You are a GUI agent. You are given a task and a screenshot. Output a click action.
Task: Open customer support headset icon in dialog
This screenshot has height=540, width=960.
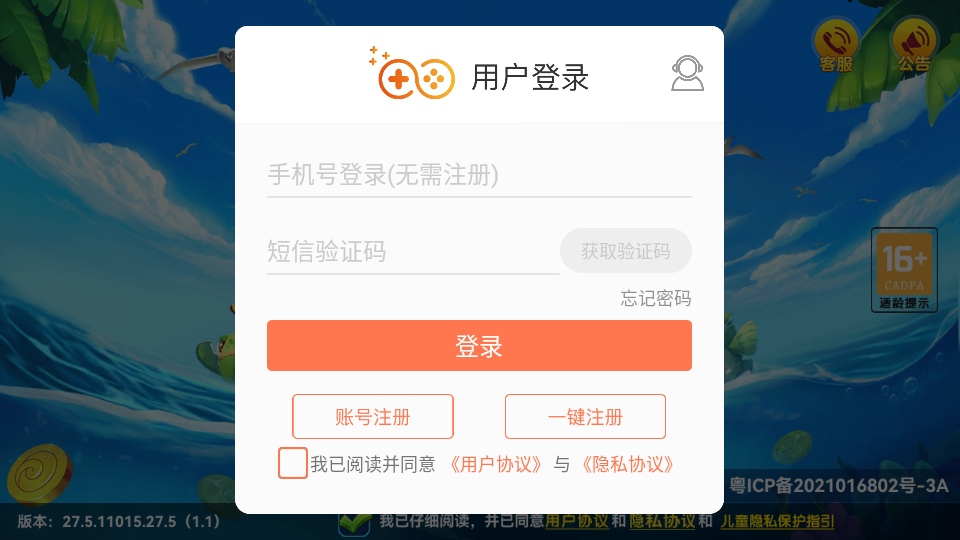coord(688,73)
